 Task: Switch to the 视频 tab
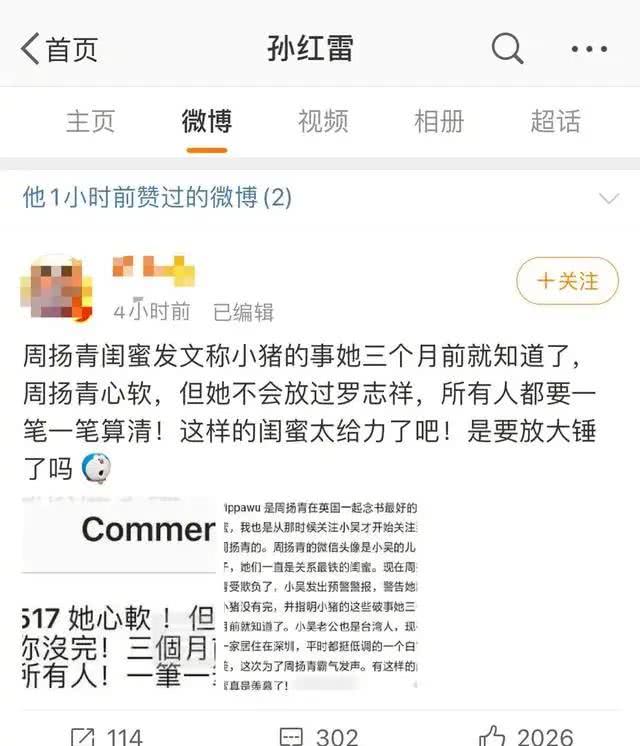point(322,122)
